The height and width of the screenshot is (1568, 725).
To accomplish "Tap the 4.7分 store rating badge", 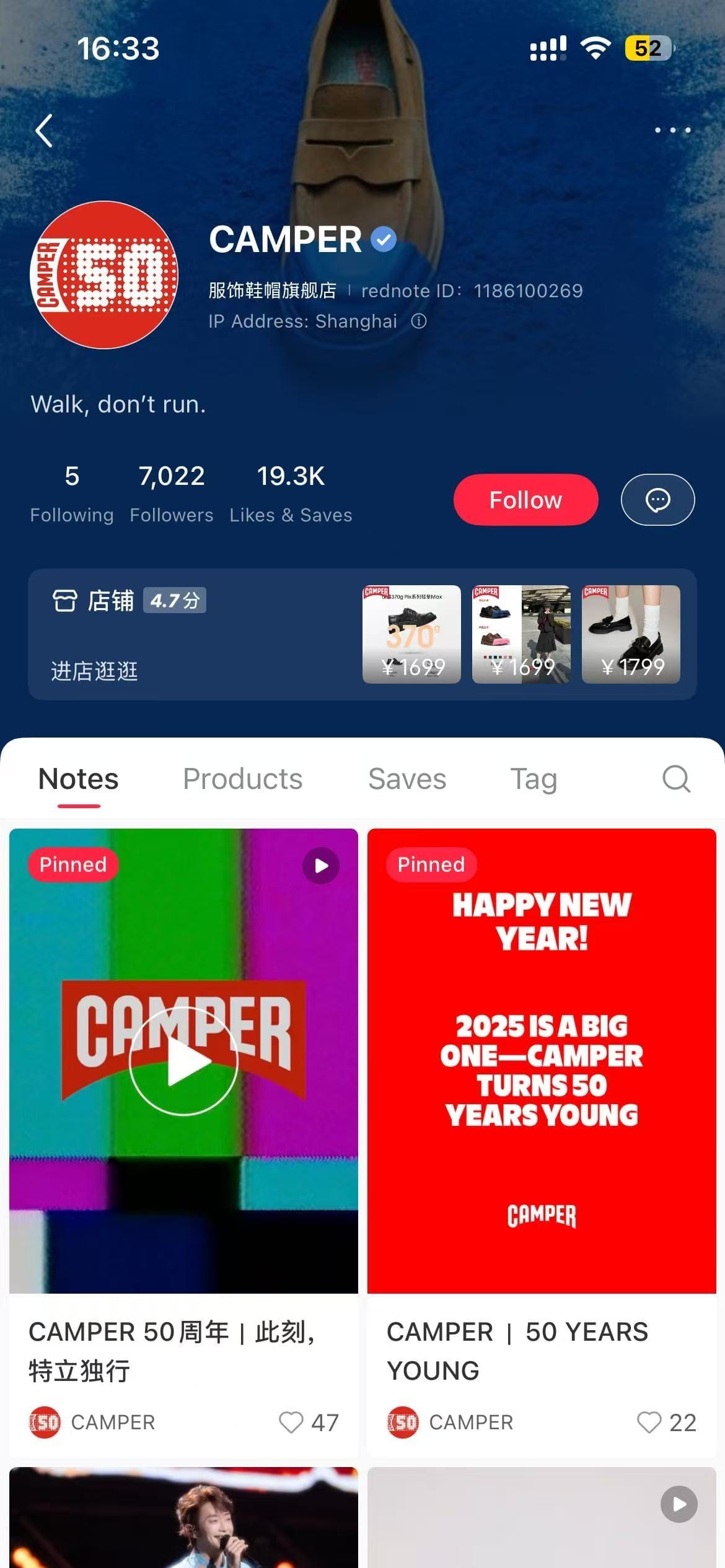I will coord(174,600).
